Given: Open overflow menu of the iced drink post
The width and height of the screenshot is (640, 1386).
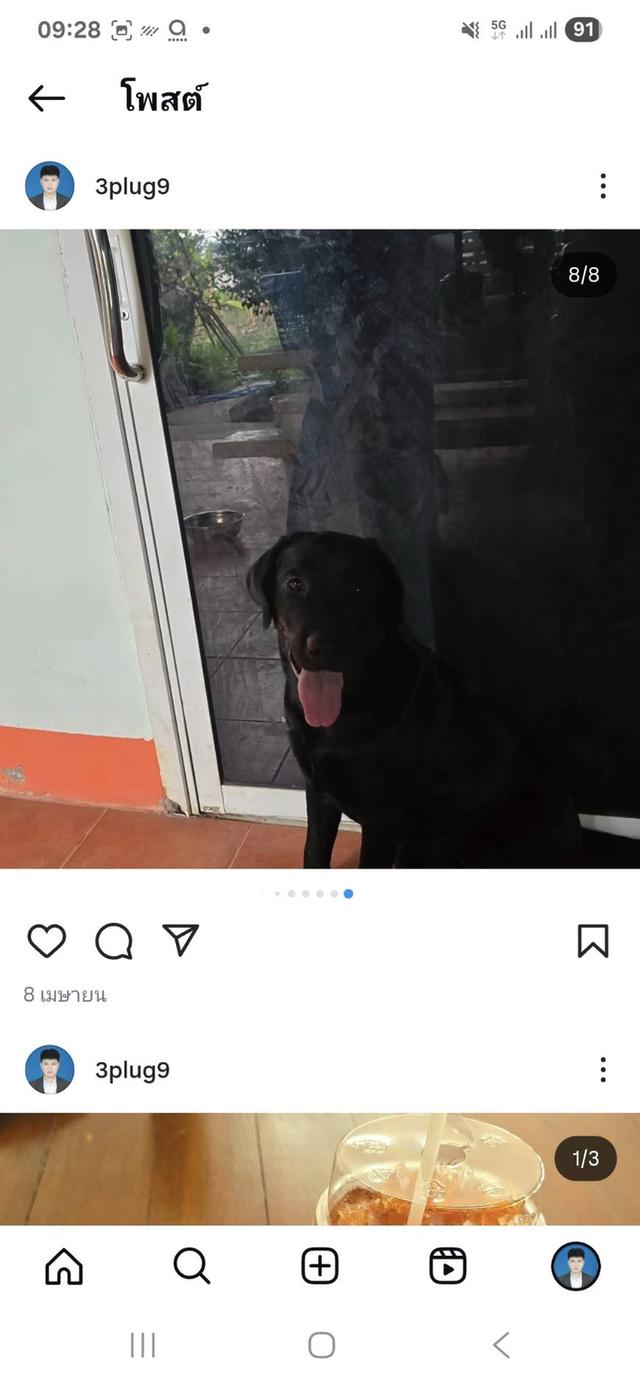Looking at the screenshot, I should point(602,1070).
